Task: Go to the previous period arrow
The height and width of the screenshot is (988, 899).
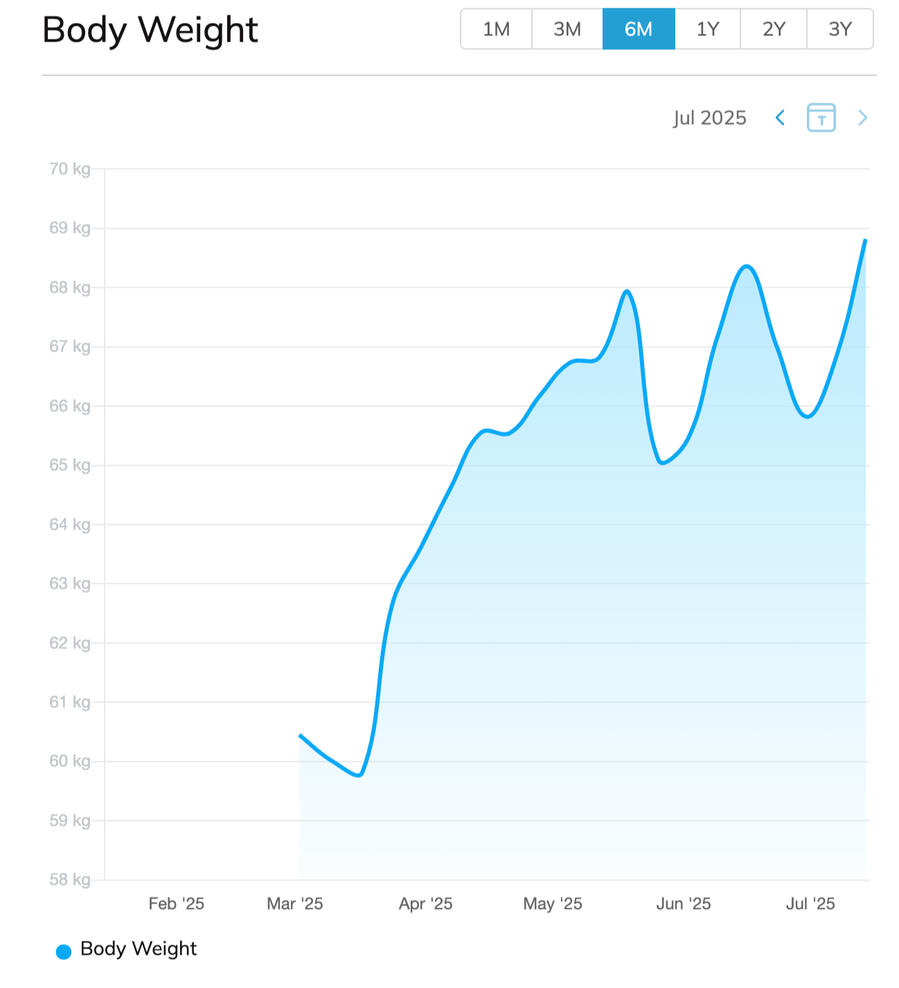Action: point(780,118)
